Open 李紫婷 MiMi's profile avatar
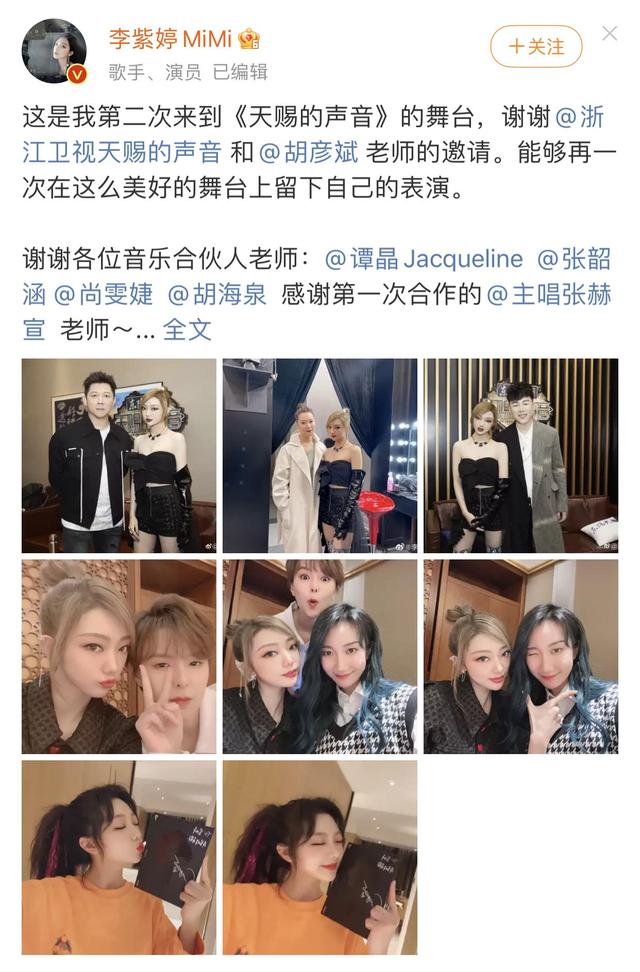This screenshot has height=972, width=640. (x=55, y=49)
